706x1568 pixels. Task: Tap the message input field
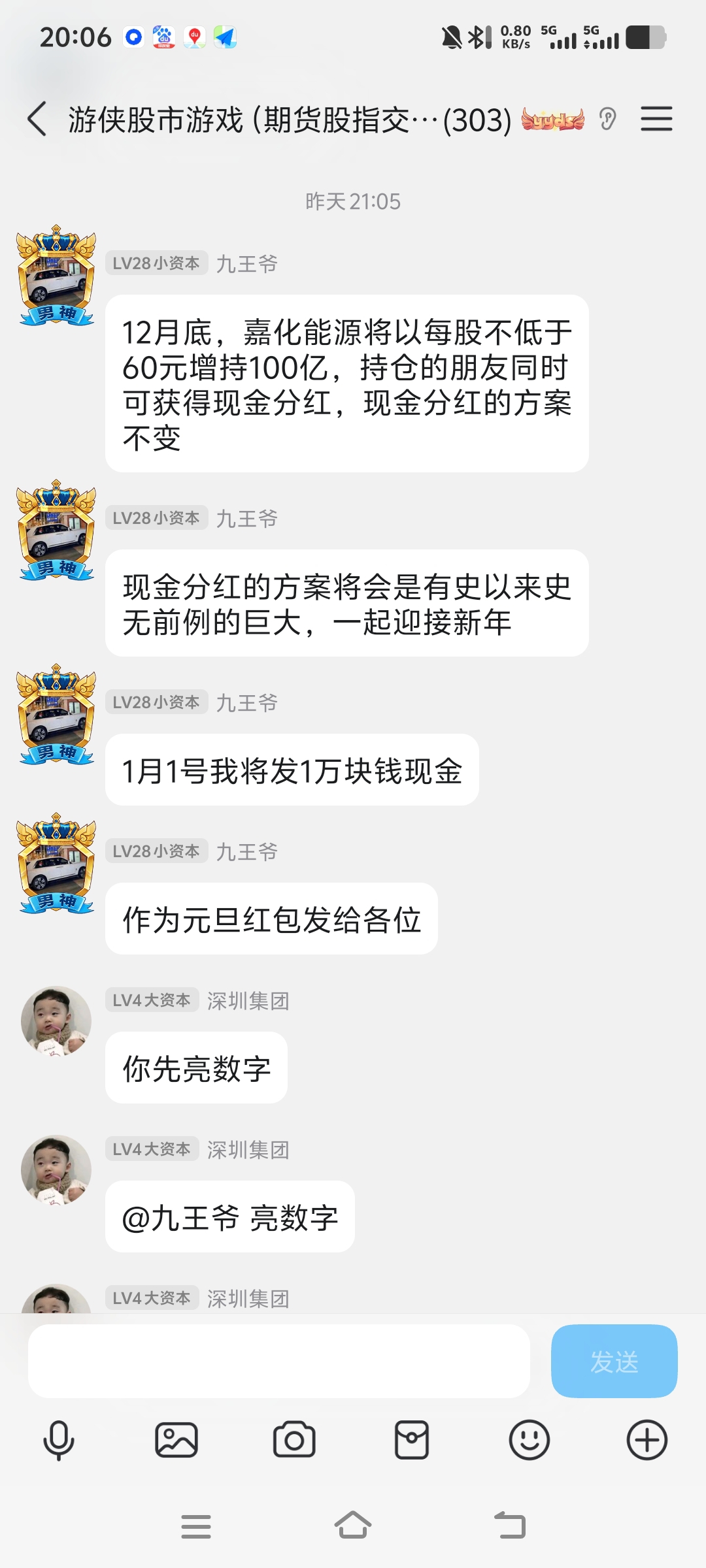(278, 1362)
